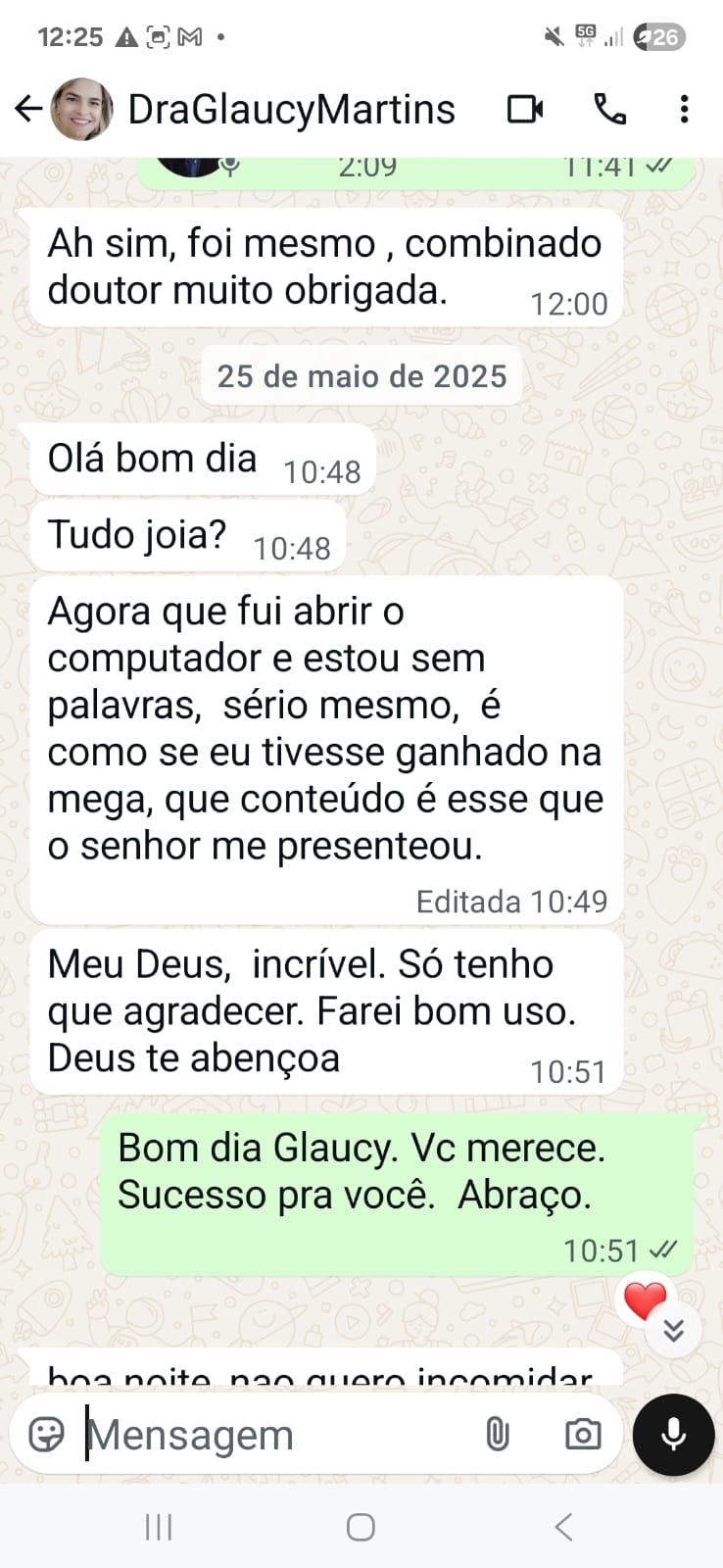This screenshot has width=723, height=1568.
Task: Tap the Home button on the navigation bar
Action: tap(361, 1526)
